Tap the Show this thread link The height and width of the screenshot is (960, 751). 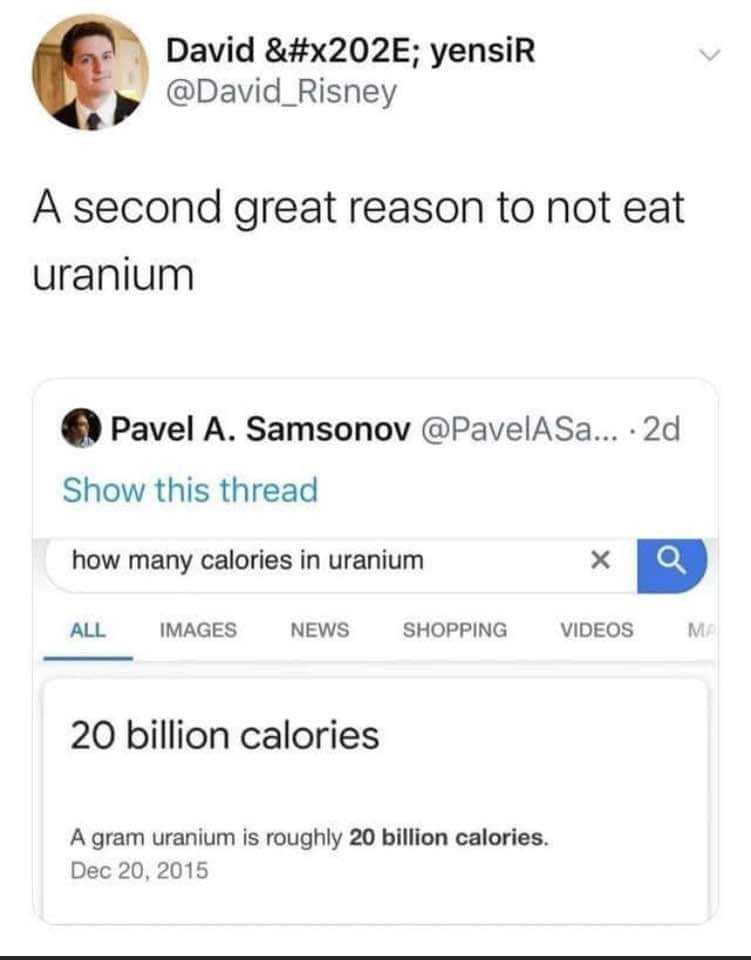coord(190,490)
